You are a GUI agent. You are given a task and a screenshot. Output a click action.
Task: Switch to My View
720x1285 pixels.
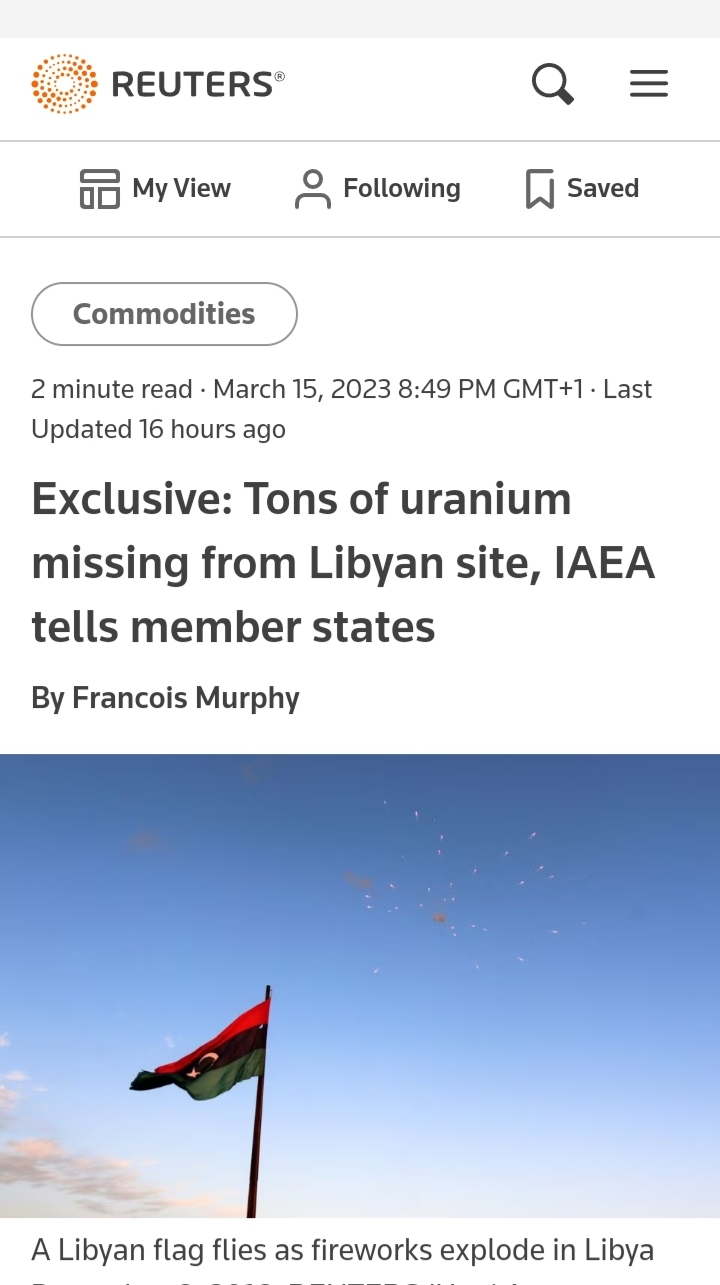point(156,188)
